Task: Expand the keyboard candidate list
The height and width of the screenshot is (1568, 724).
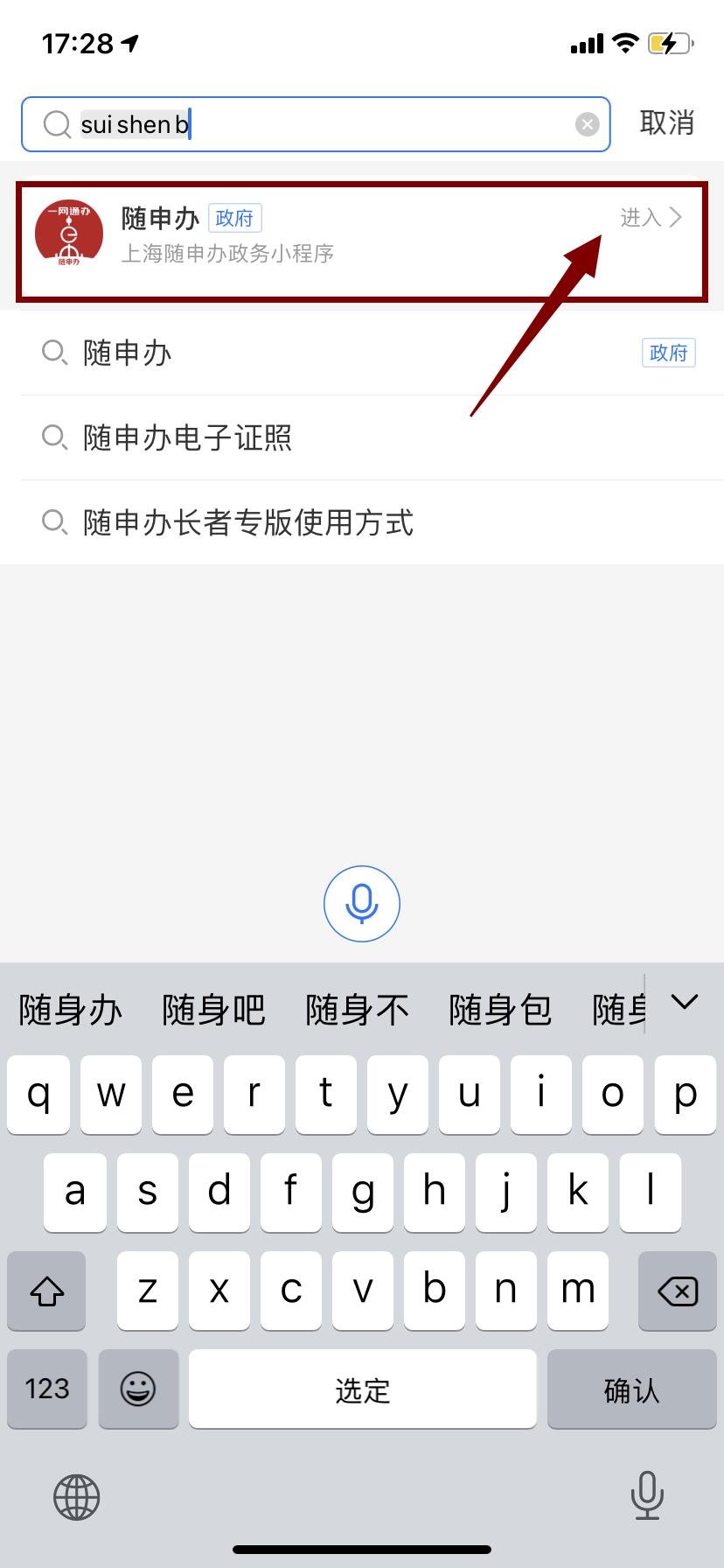Action: tap(685, 1002)
